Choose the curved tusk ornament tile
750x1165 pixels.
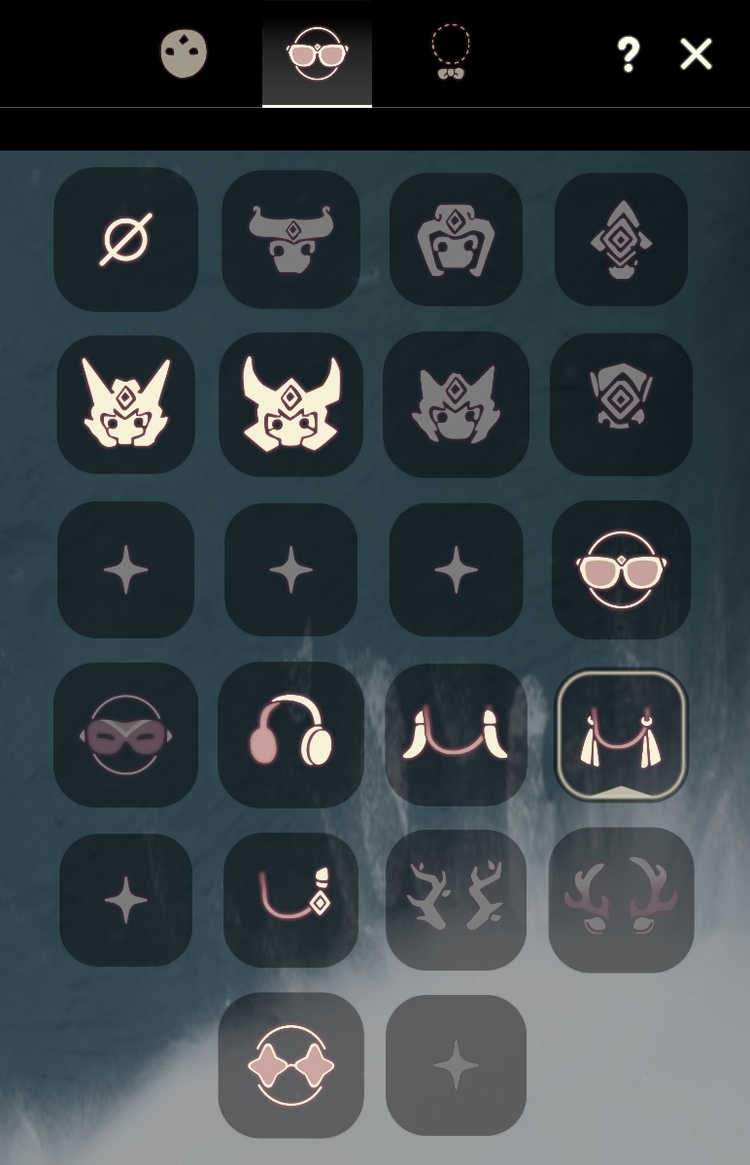point(456,735)
